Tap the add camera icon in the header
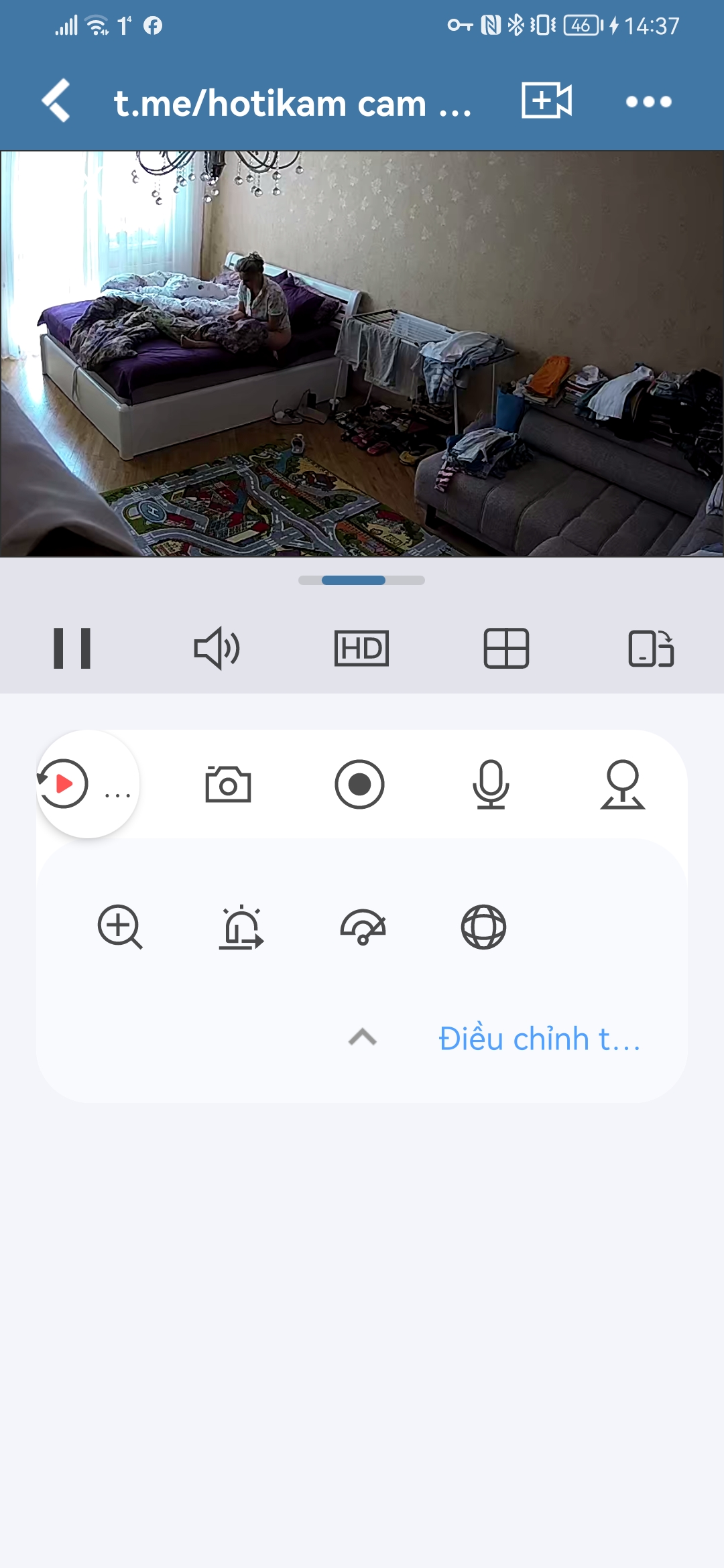 pos(546,101)
